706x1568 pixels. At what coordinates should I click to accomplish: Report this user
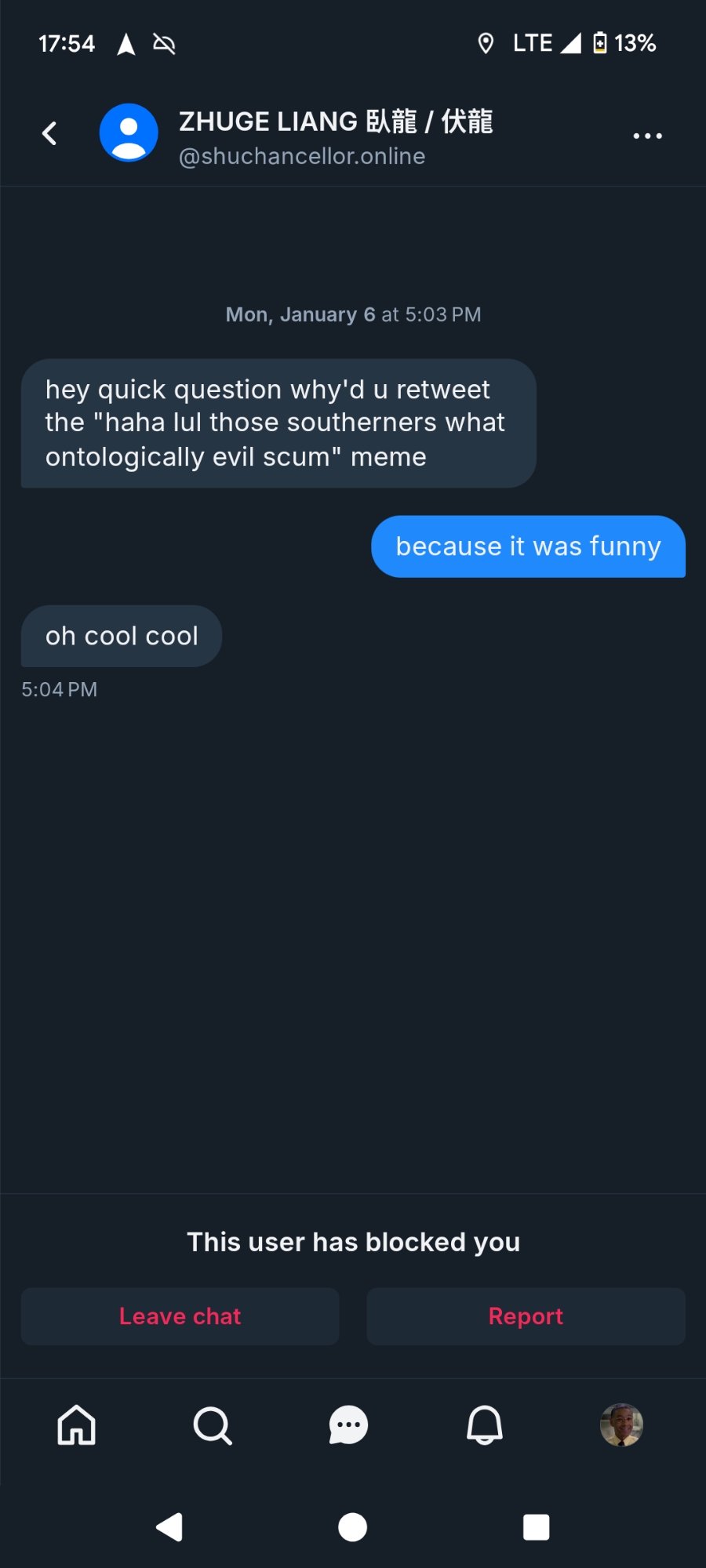point(526,1316)
